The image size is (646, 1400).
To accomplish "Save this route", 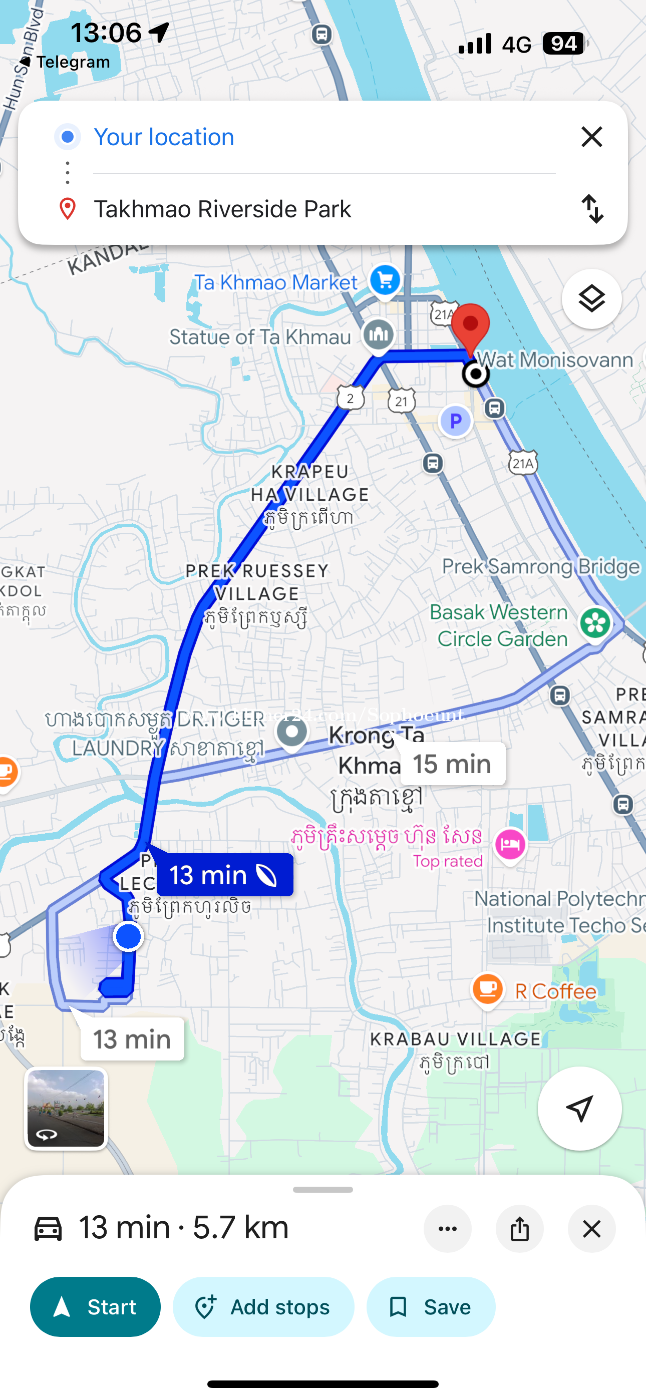I will click(x=431, y=1307).
